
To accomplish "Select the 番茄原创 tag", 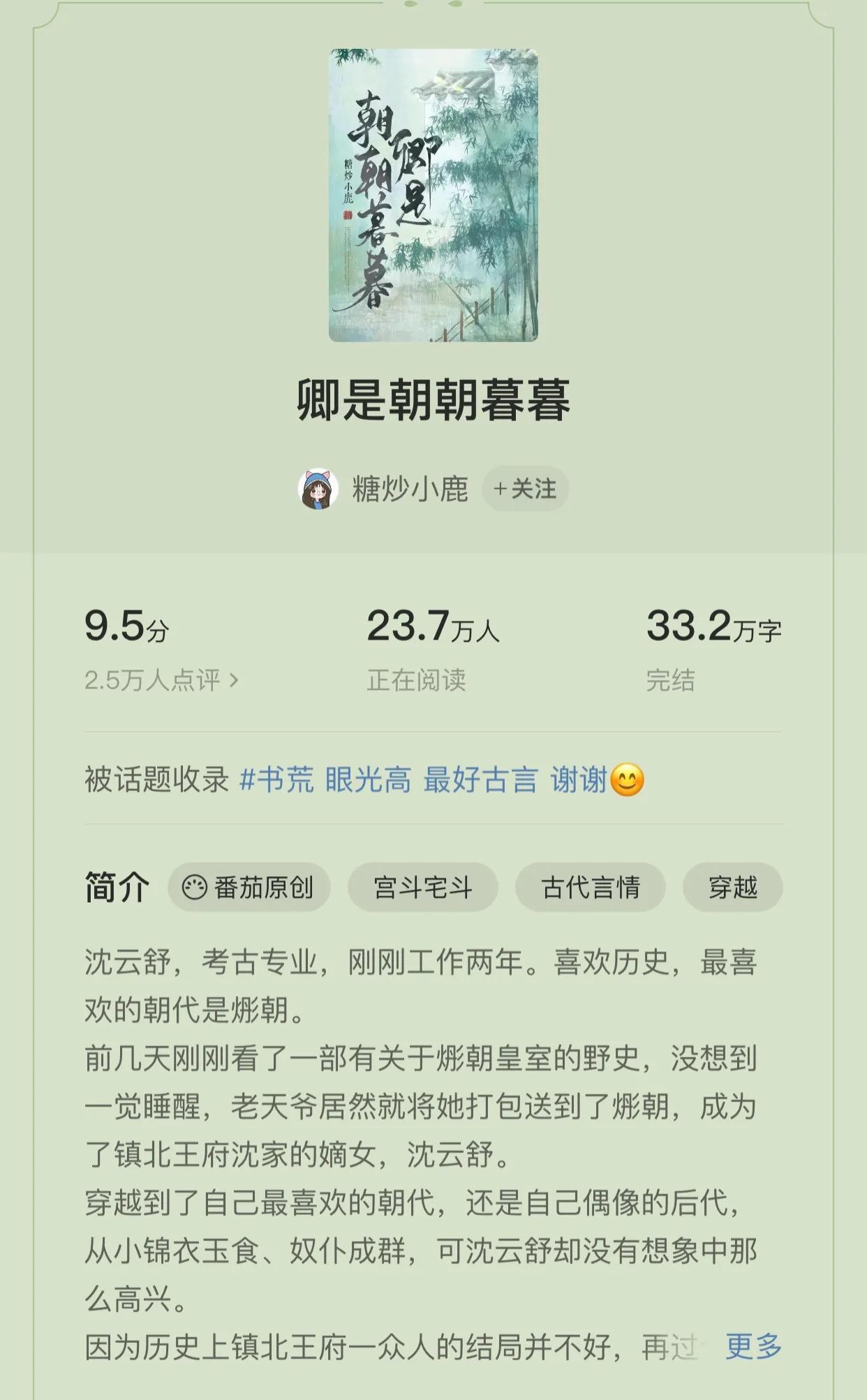I will 249,887.
